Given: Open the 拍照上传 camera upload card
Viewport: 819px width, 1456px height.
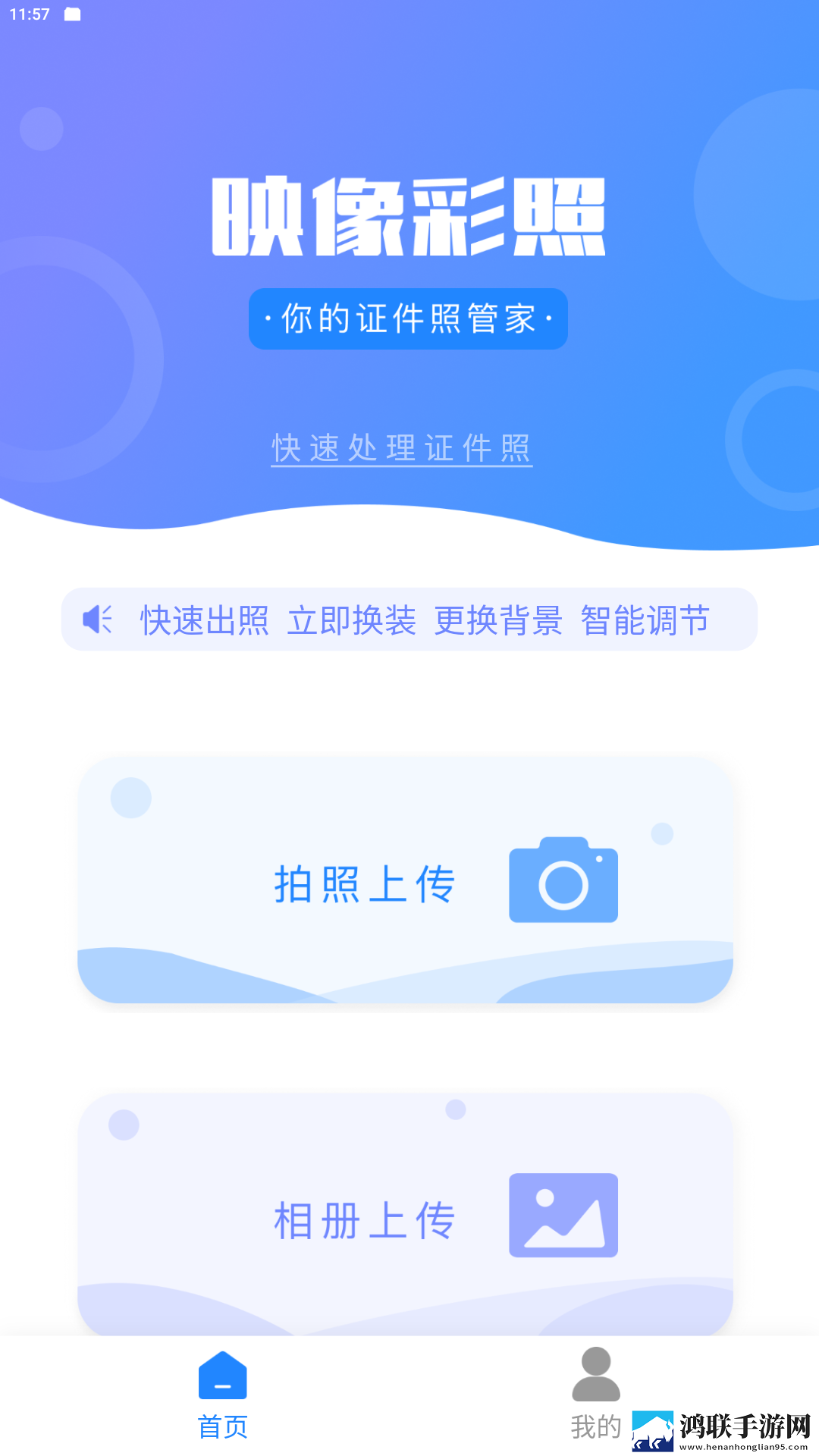Looking at the screenshot, I should coord(405,880).
